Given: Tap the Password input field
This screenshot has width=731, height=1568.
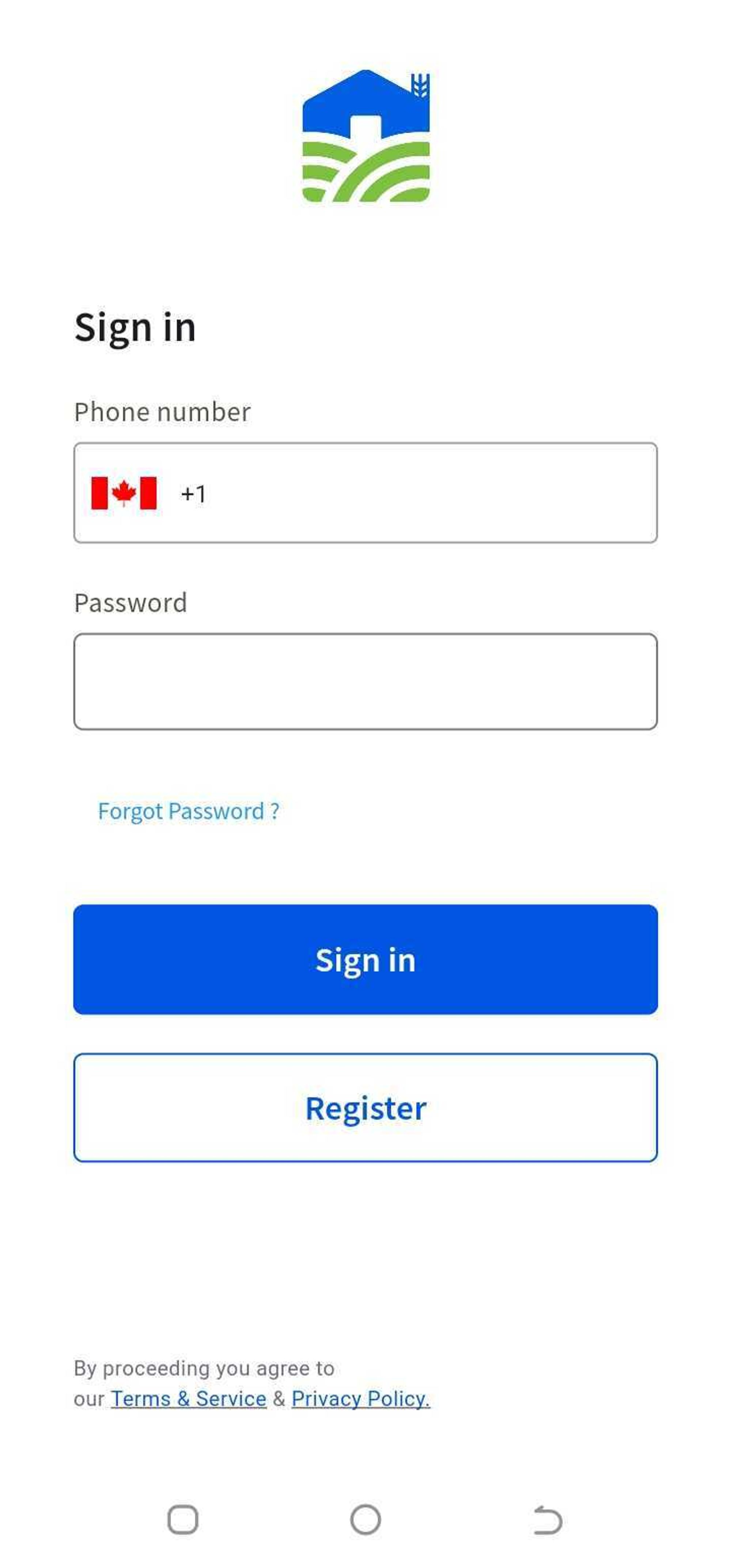Looking at the screenshot, I should click(x=365, y=681).
